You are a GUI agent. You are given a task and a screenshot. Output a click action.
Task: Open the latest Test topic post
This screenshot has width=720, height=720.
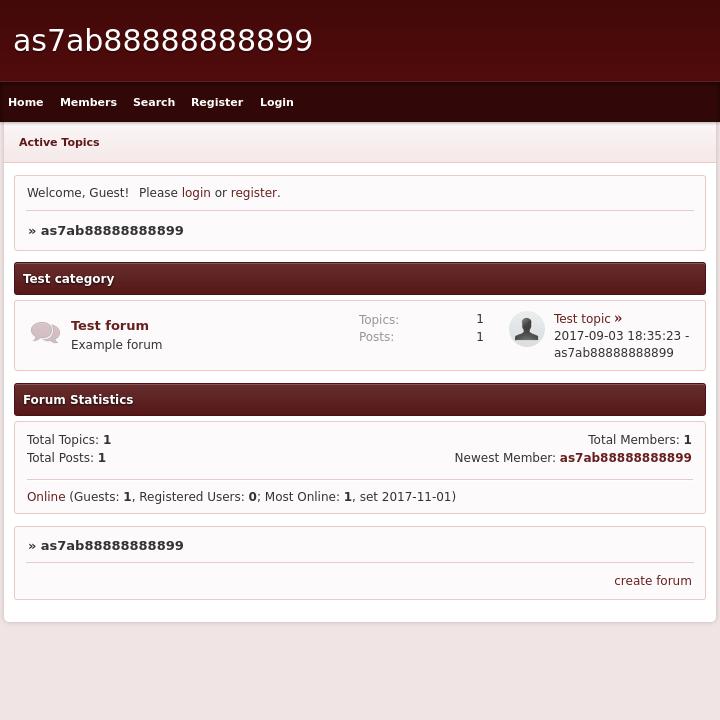pyautogui.click(x=582, y=319)
